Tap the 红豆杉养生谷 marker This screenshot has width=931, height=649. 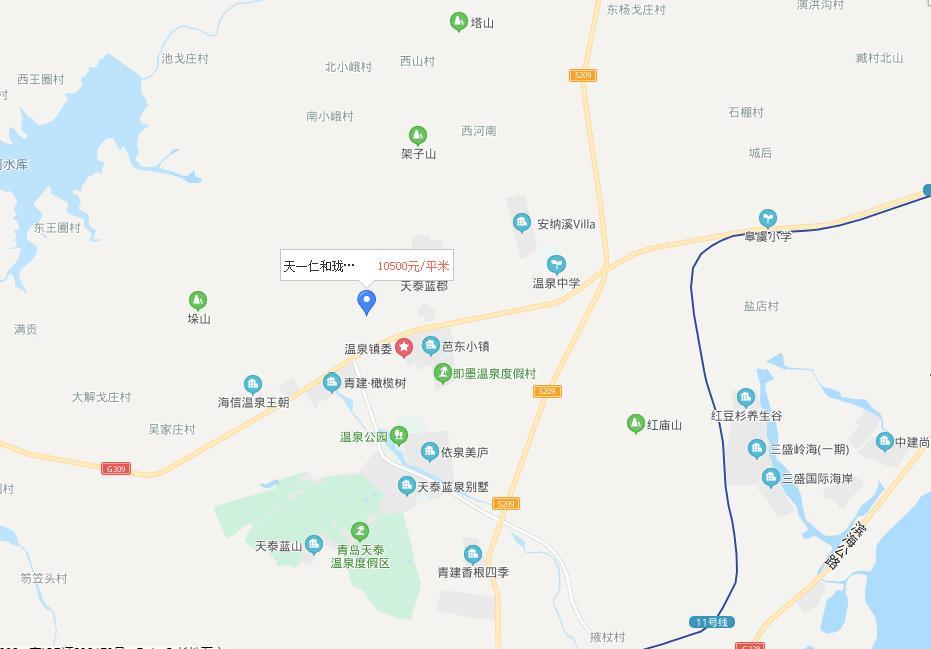(745, 397)
